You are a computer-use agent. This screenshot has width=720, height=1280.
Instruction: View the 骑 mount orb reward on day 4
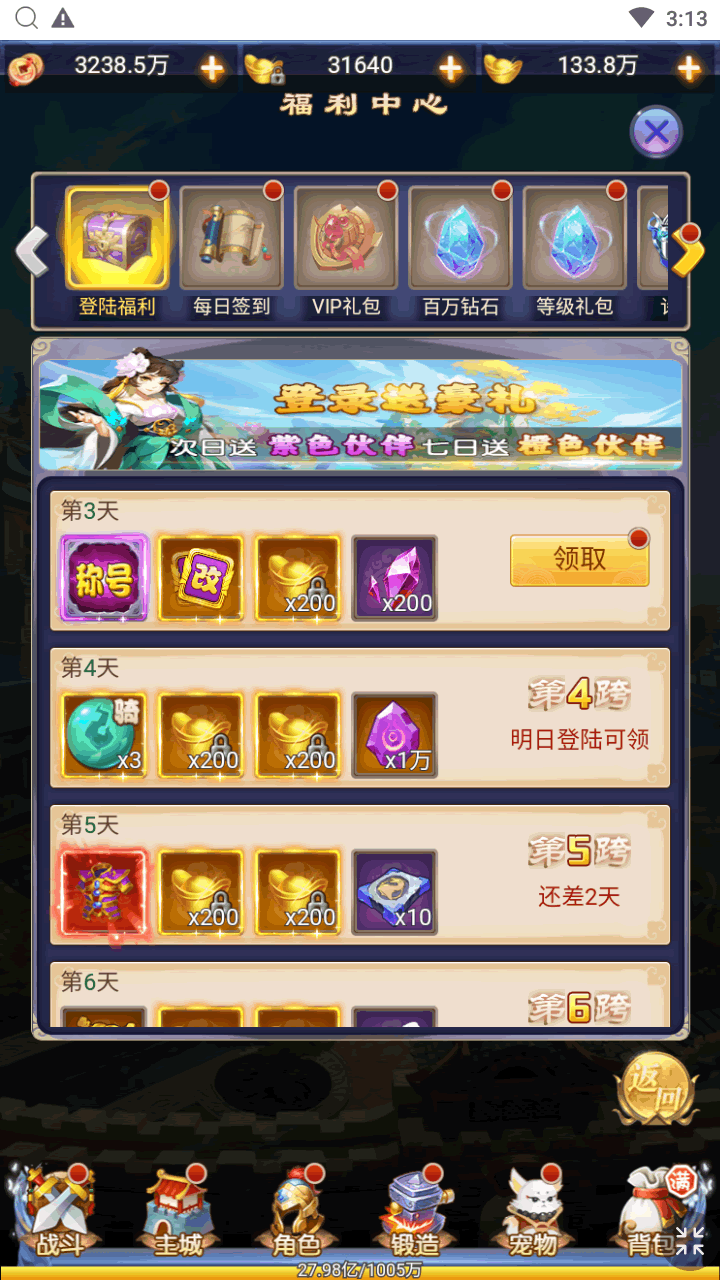coord(104,735)
